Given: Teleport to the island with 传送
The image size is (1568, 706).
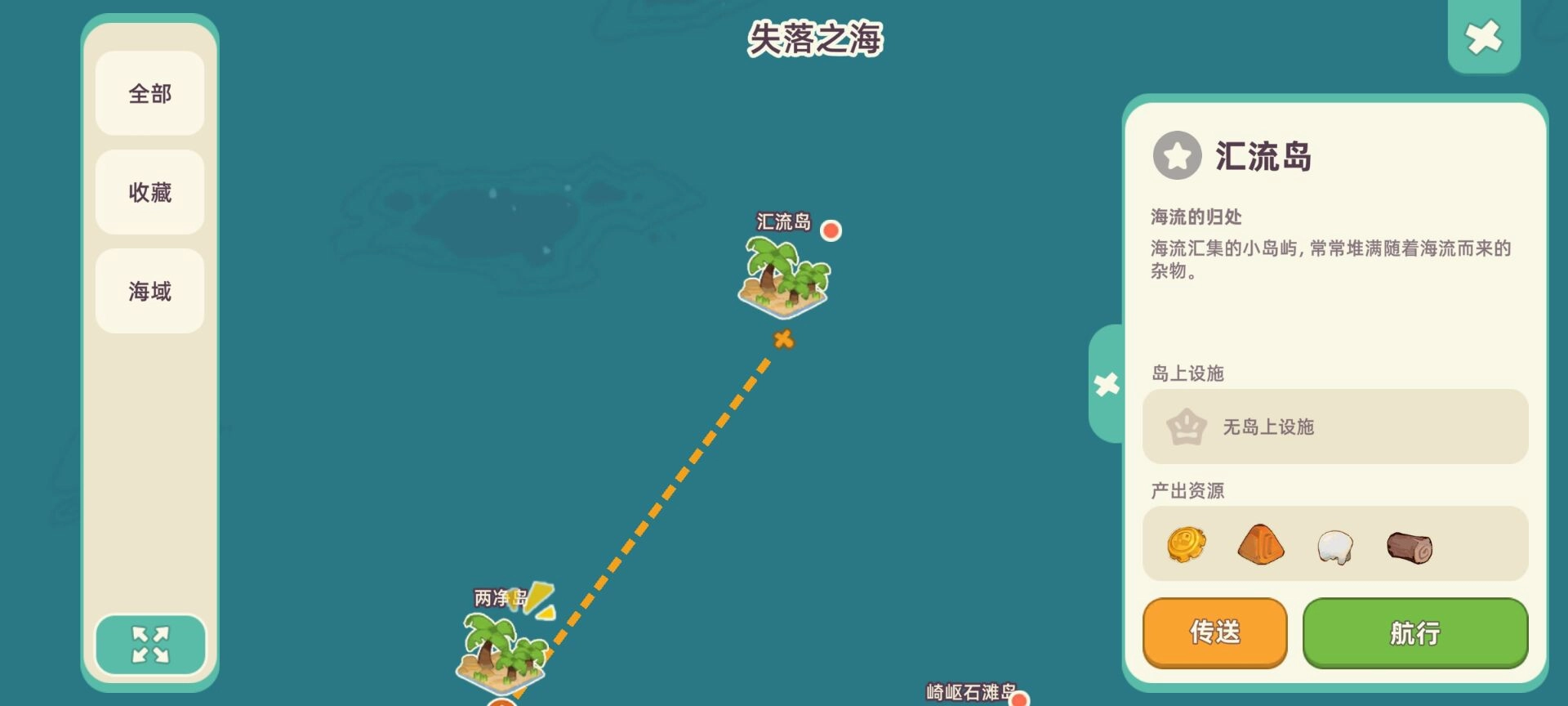Looking at the screenshot, I should click(1214, 632).
